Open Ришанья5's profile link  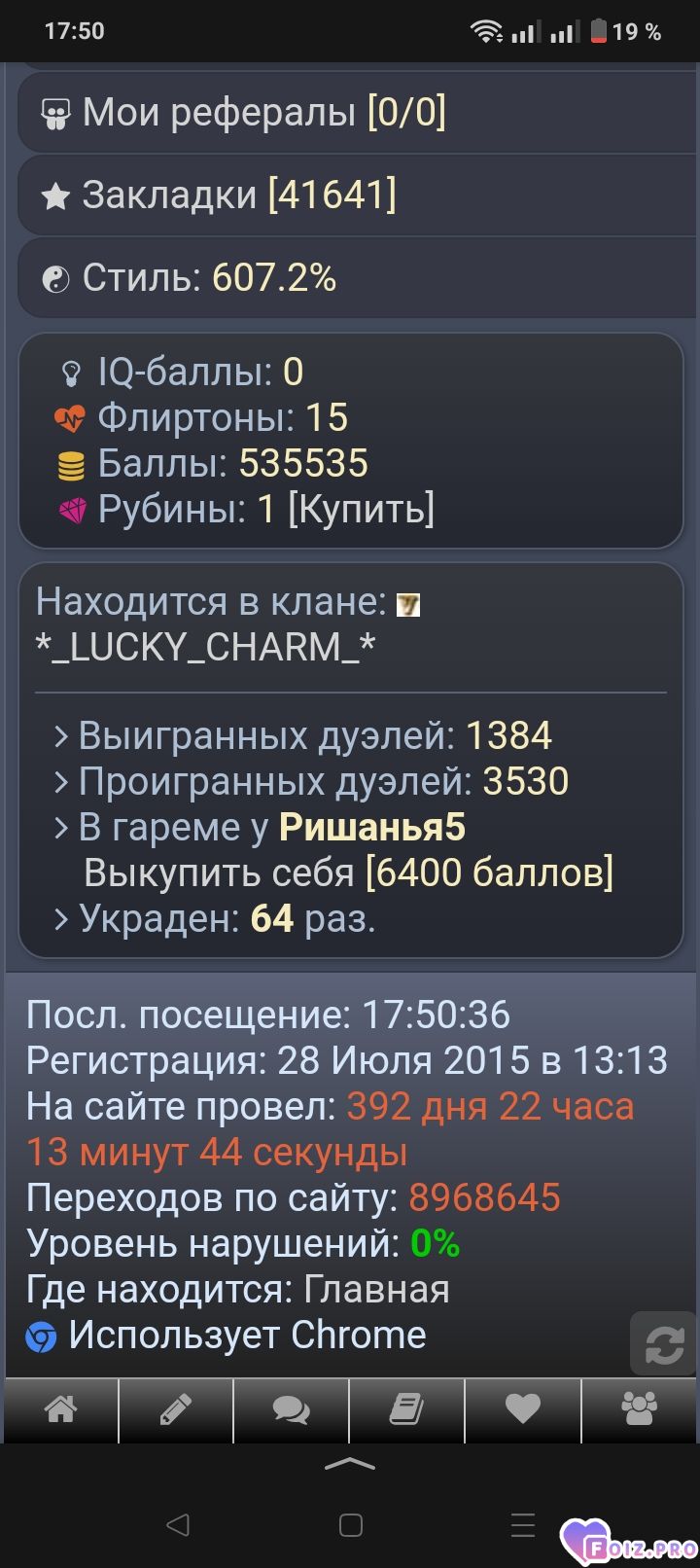pos(372,827)
